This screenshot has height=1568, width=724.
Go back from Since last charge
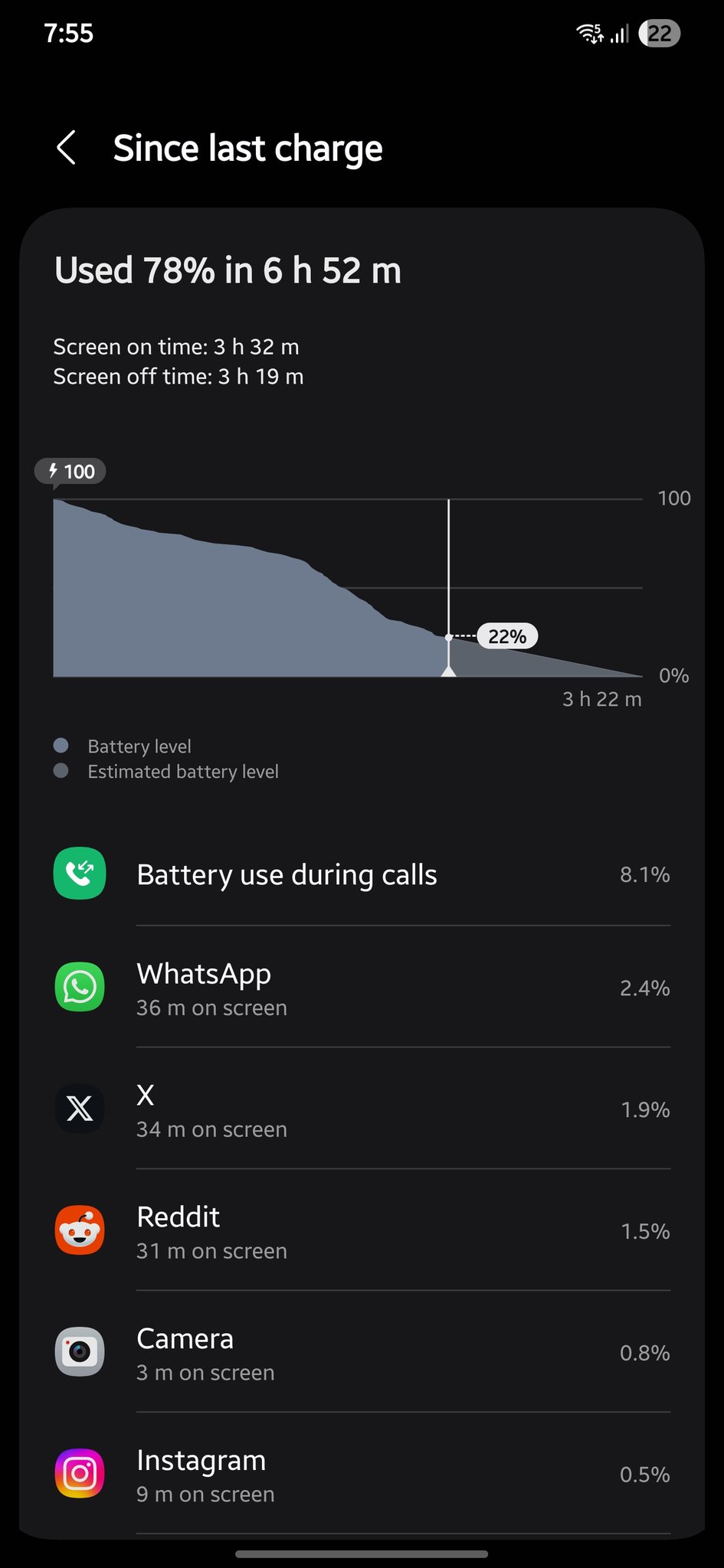point(67,148)
